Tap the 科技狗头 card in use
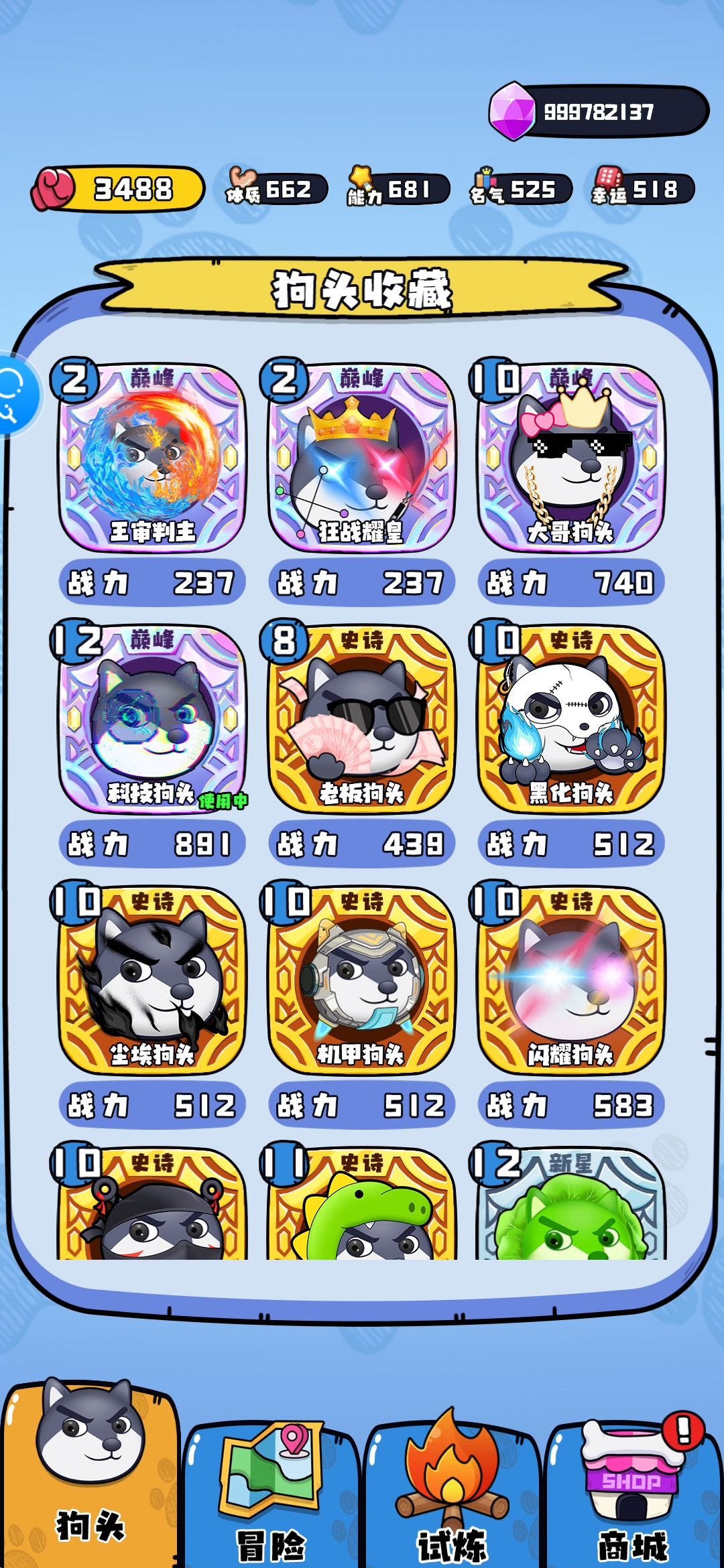Viewport: 724px width, 1568px height. (152, 718)
